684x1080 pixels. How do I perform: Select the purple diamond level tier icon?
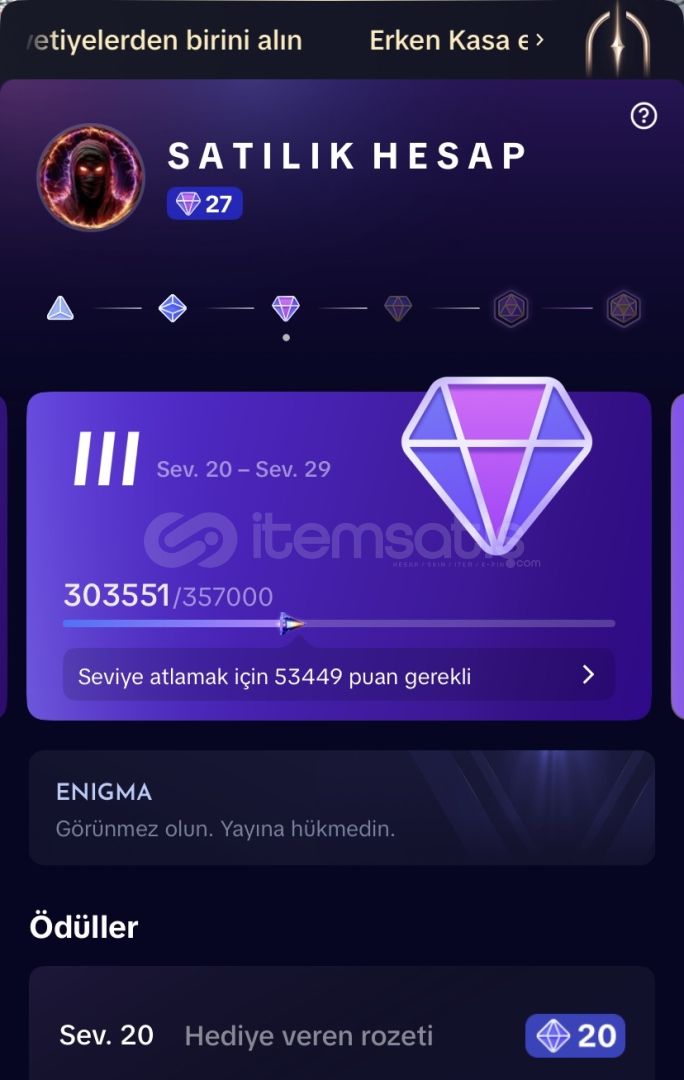click(x=286, y=308)
